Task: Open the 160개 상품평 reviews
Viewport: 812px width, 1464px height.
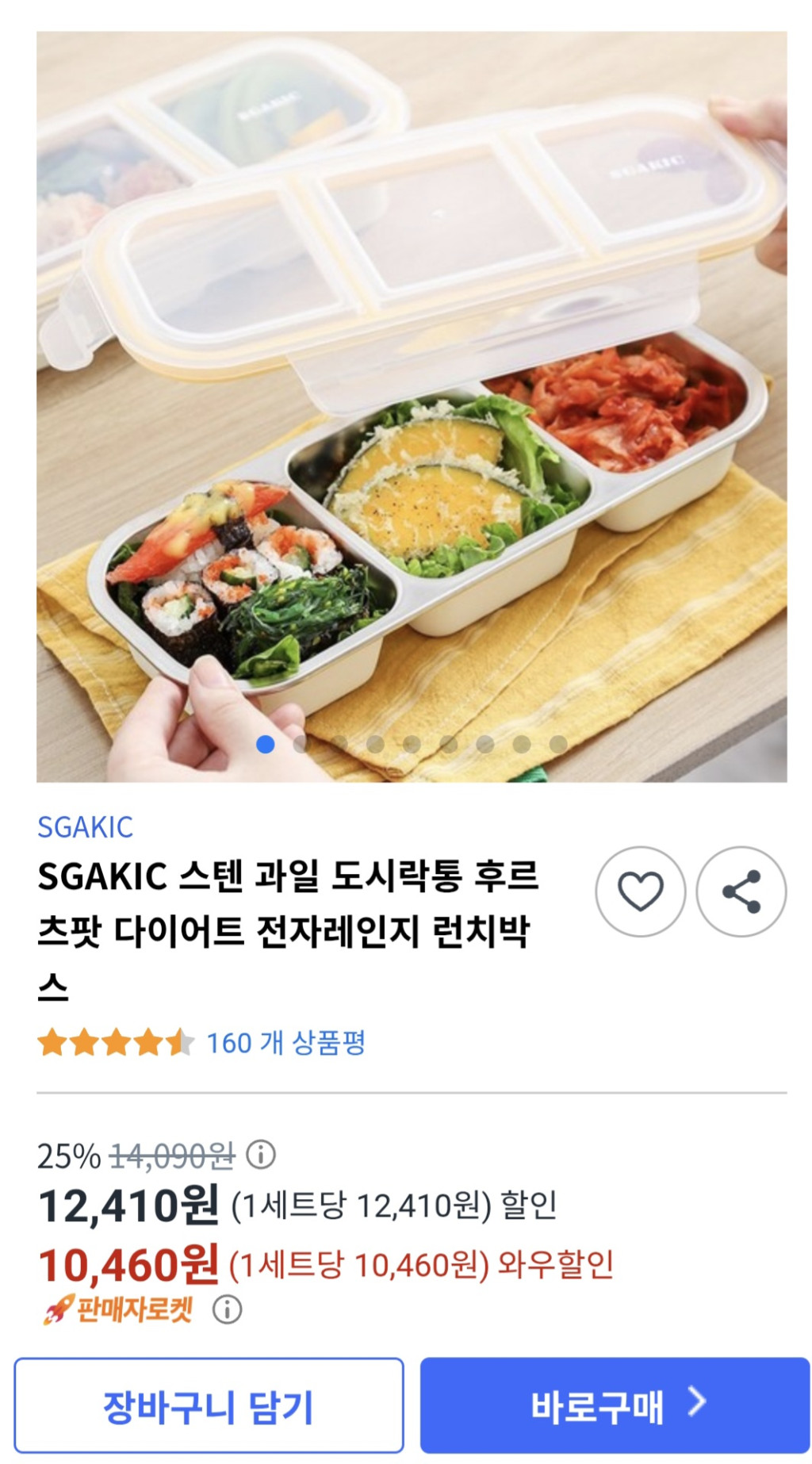Action: 285,1043
